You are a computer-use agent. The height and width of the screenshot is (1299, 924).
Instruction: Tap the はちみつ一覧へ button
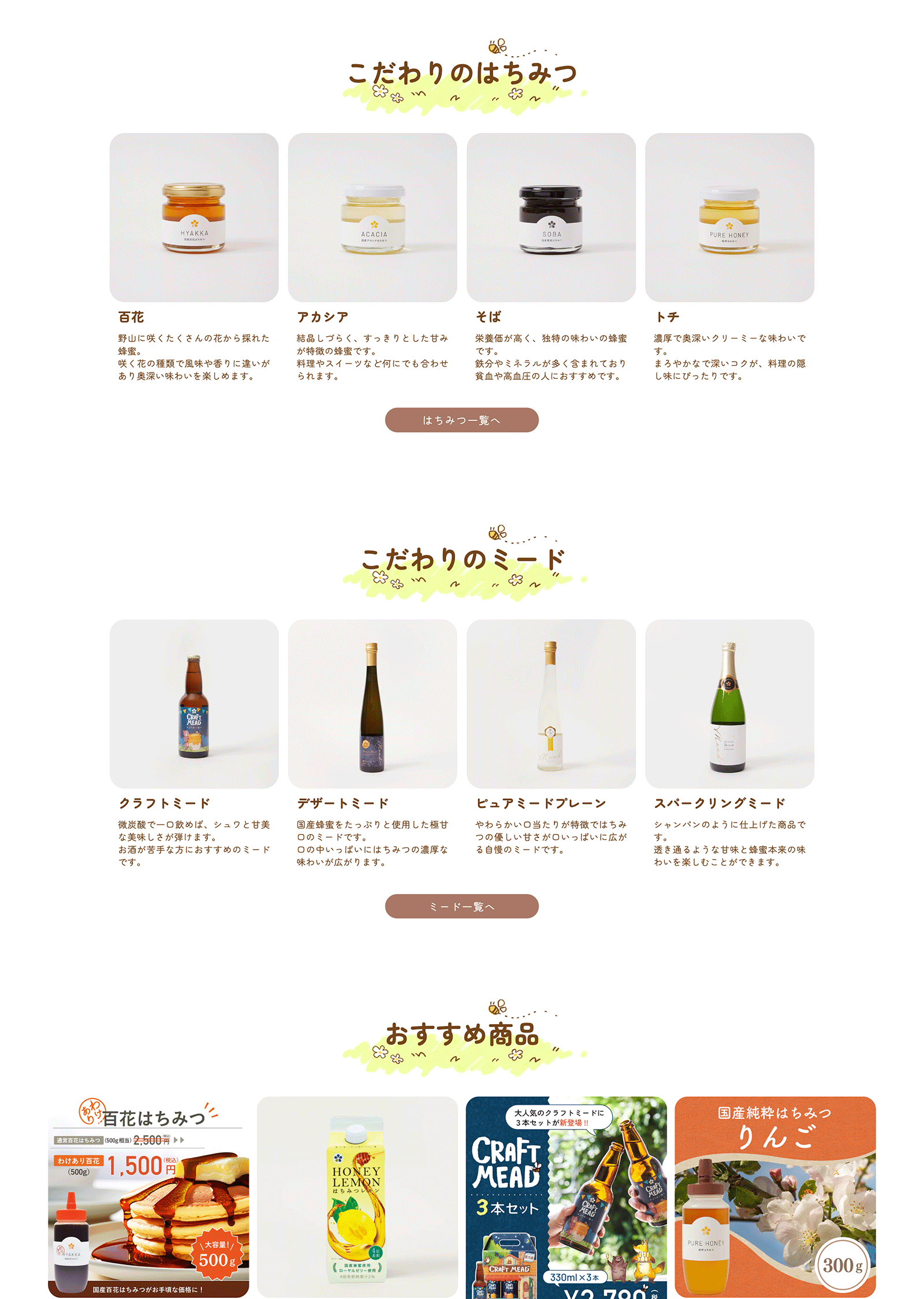click(x=461, y=420)
